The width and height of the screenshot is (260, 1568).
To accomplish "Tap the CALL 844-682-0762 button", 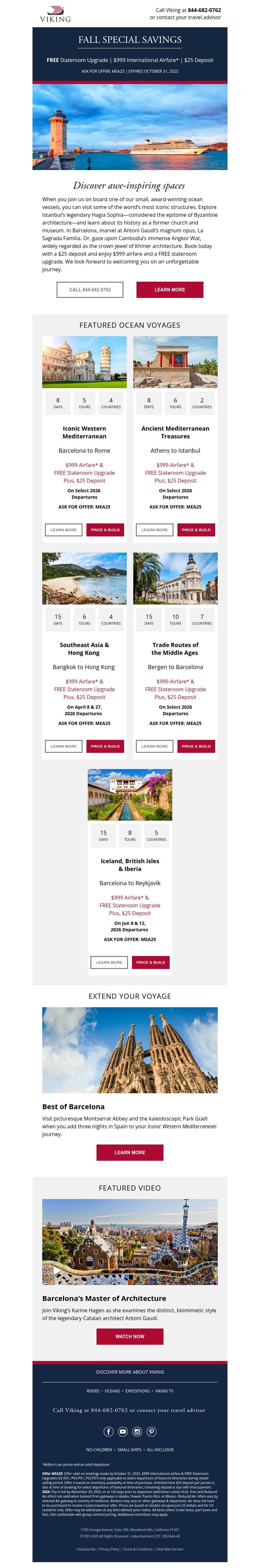I will (x=90, y=290).
